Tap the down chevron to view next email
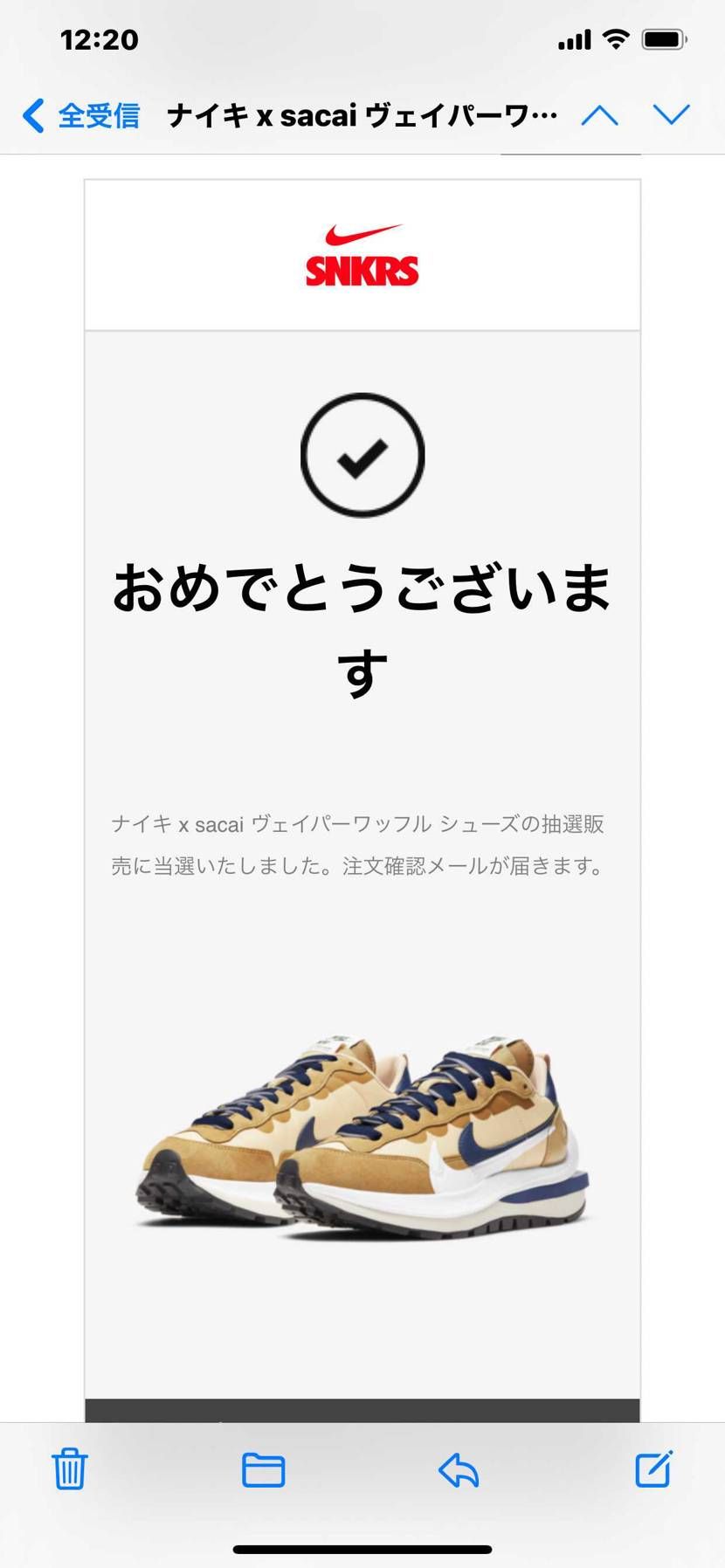Screen dimensions: 725x1568 670,114
